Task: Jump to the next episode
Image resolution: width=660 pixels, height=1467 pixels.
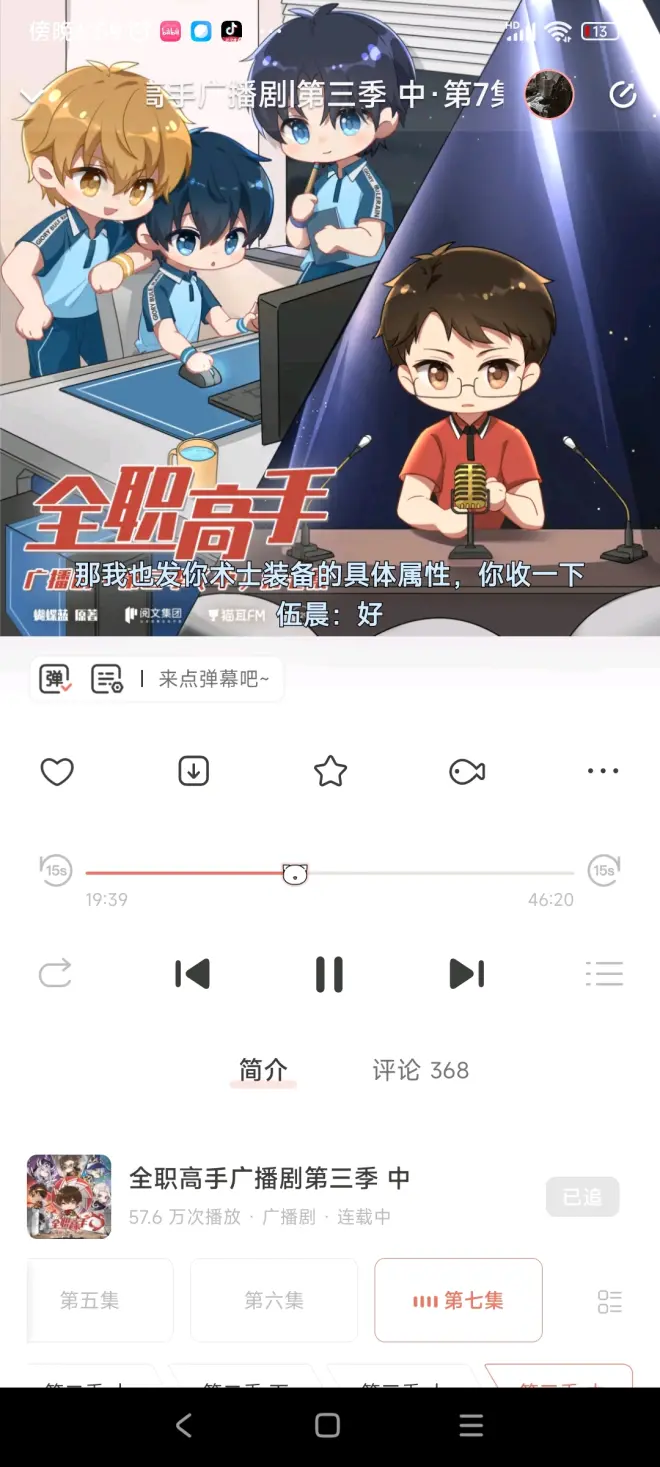Action: (x=466, y=974)
